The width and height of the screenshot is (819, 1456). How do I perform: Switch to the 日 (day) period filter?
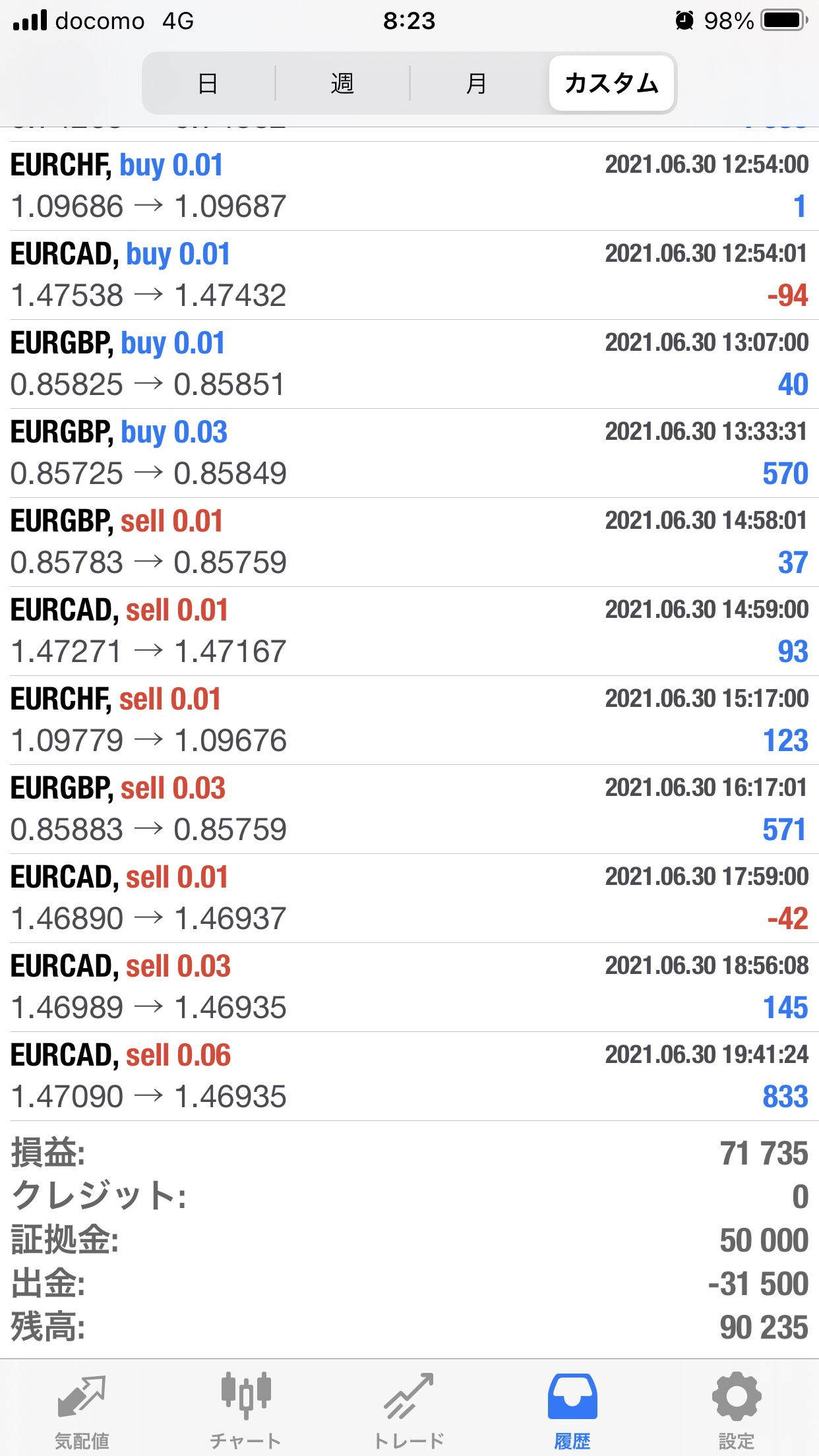click(208, 83)
